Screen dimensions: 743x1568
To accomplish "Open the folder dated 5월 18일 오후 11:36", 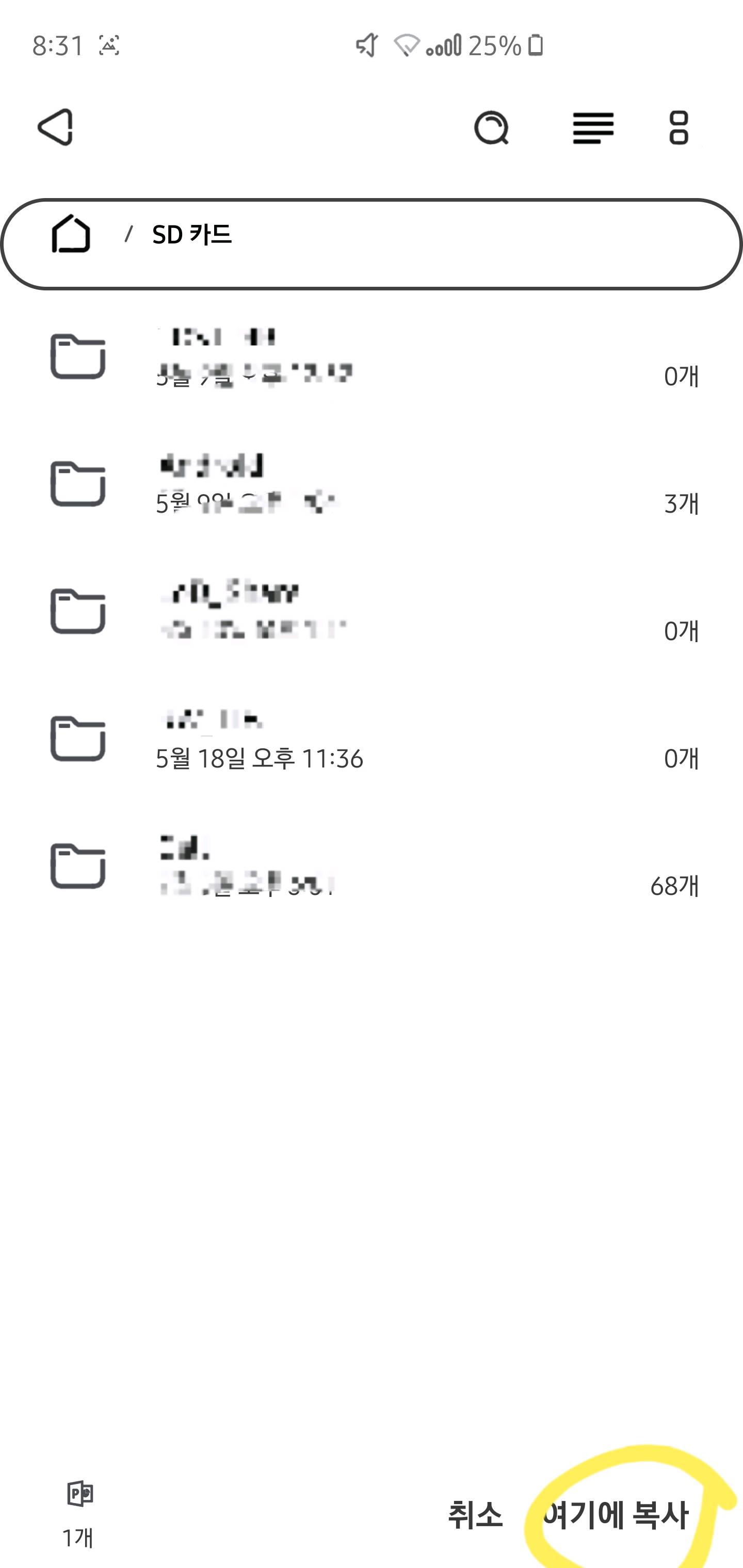I will coord(372,739).
